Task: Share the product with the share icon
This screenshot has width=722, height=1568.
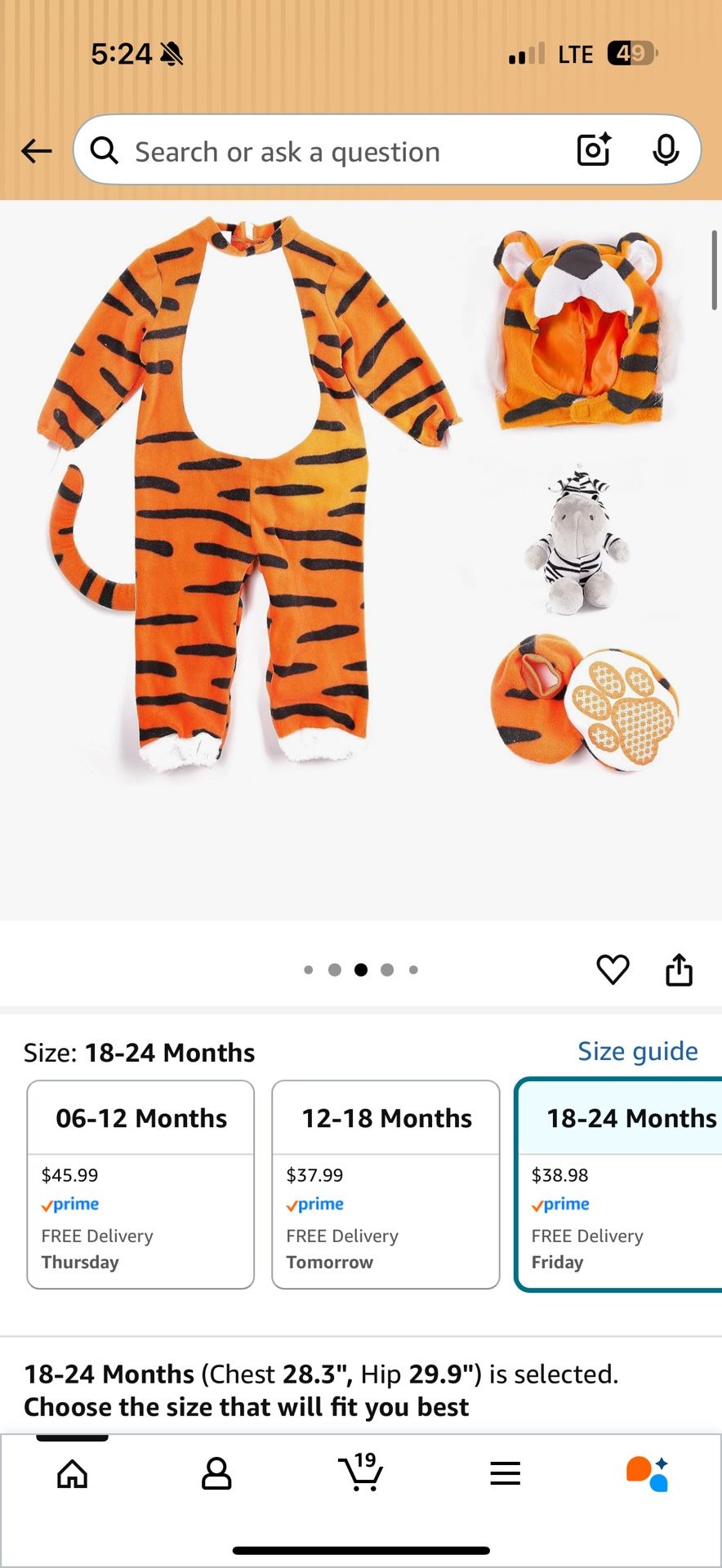Action: 680,969
